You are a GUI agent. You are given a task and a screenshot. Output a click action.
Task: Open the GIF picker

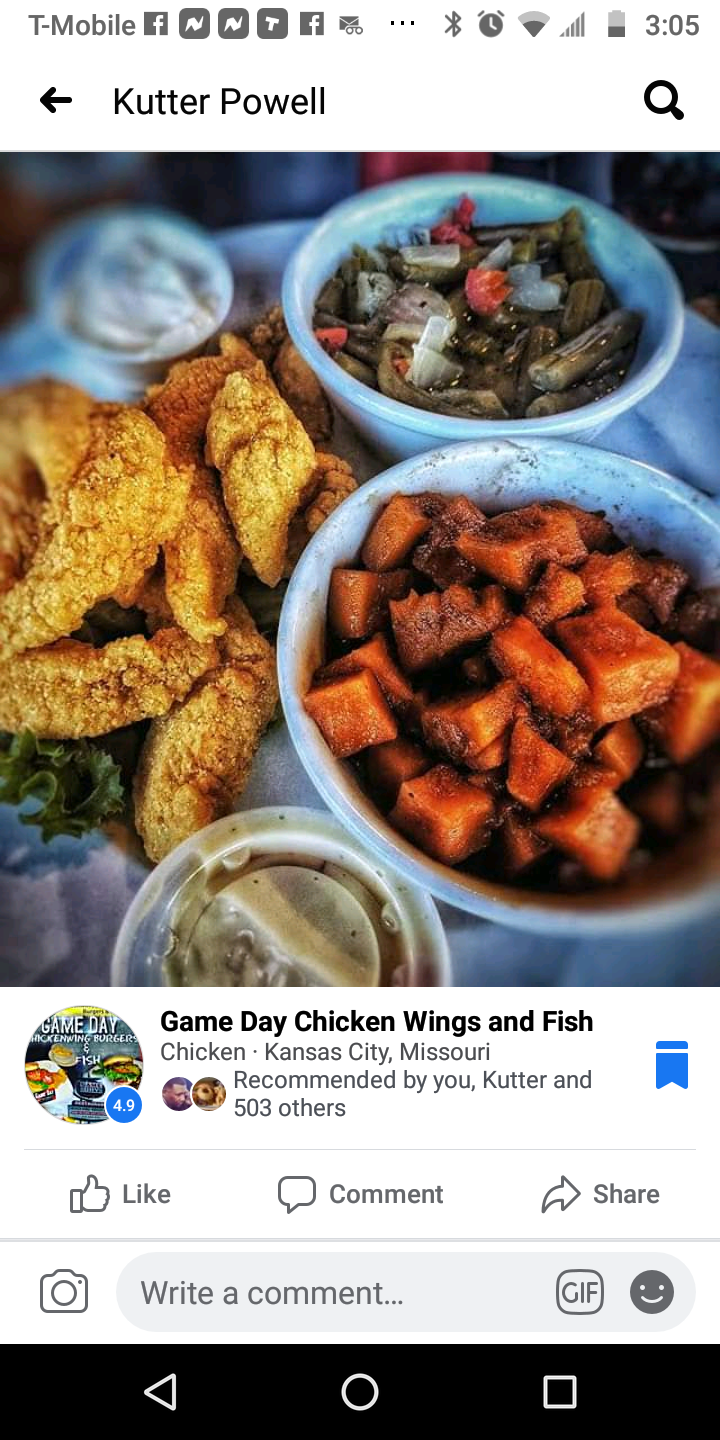tap(580, 1293)
